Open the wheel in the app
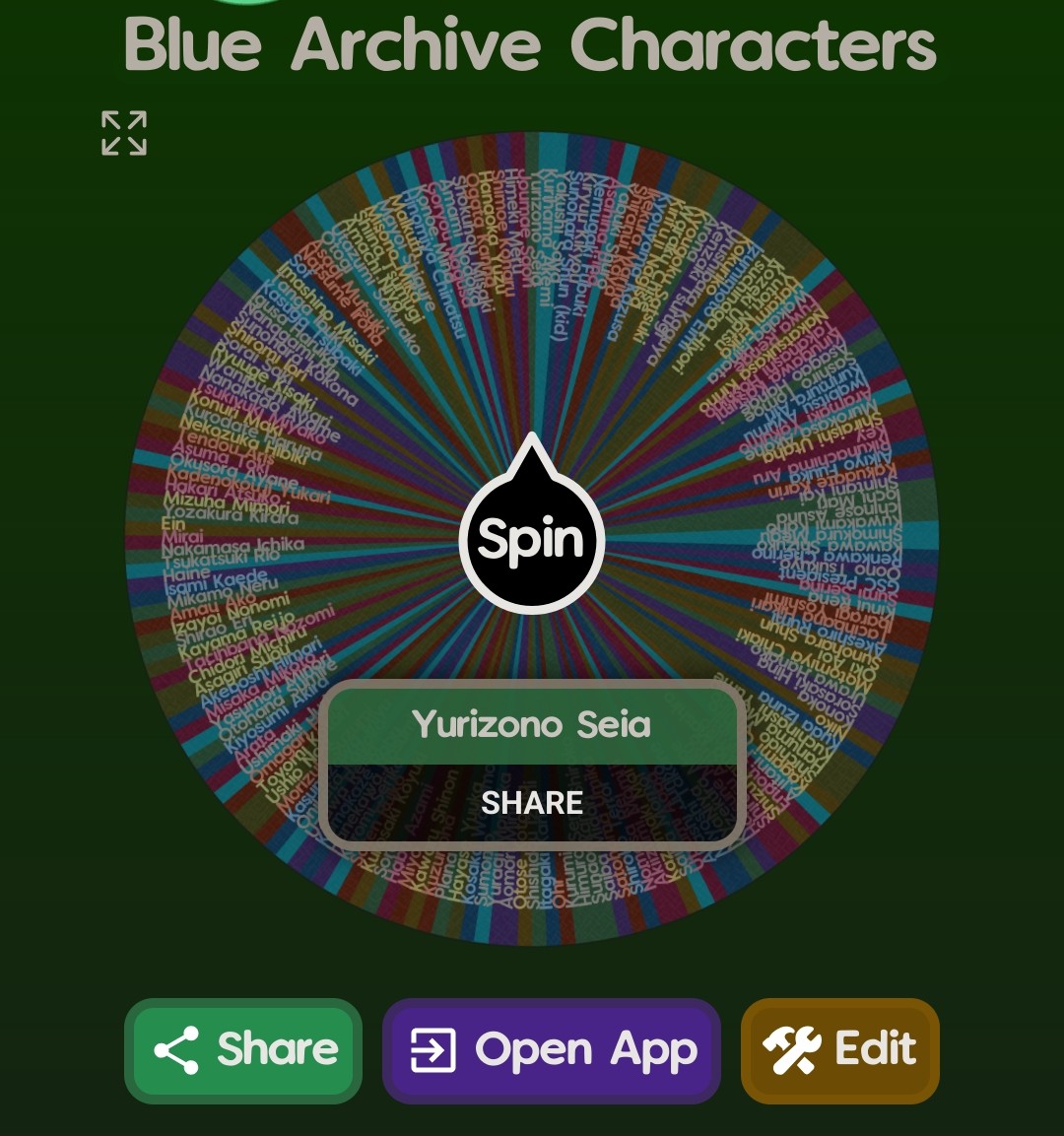 click(x=552, y=1049)
